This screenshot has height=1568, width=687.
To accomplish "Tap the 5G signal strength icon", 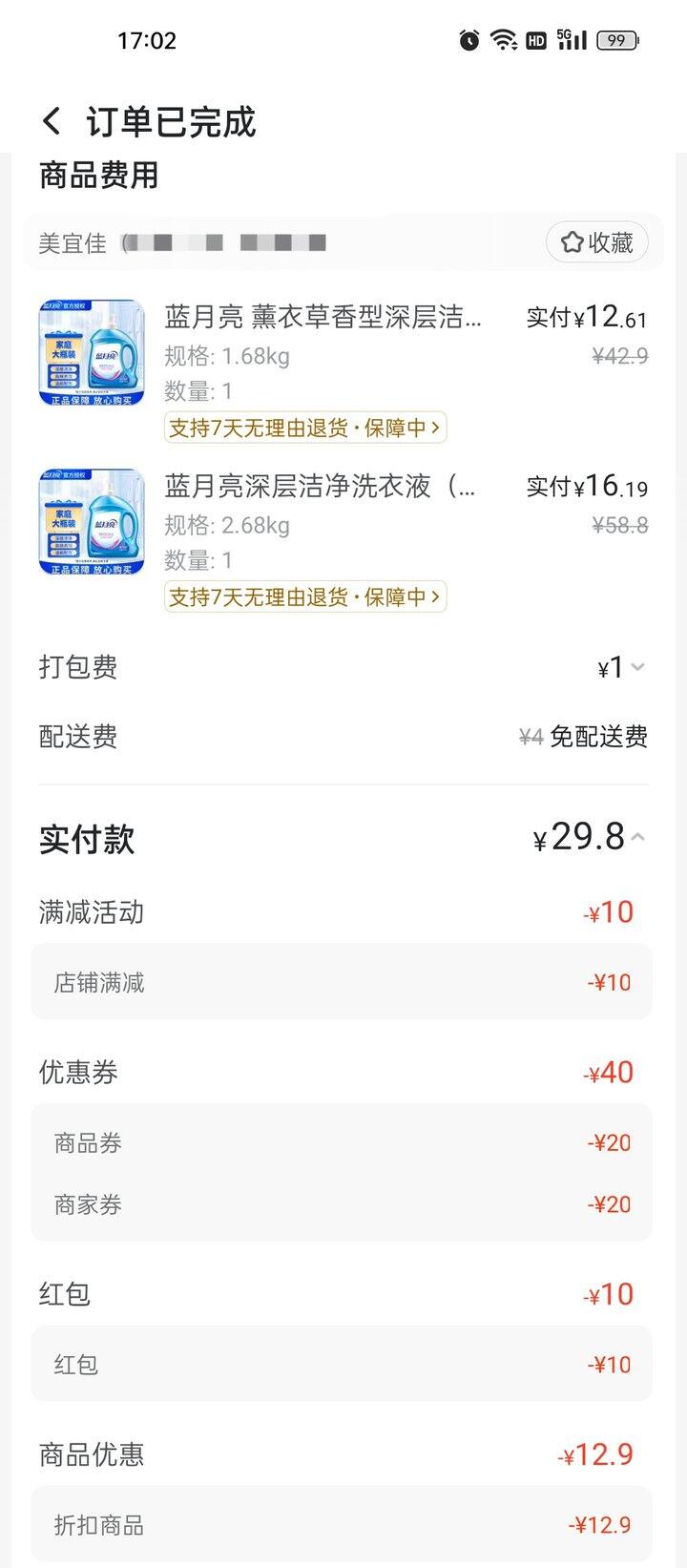I will click(x=570, y=40).
